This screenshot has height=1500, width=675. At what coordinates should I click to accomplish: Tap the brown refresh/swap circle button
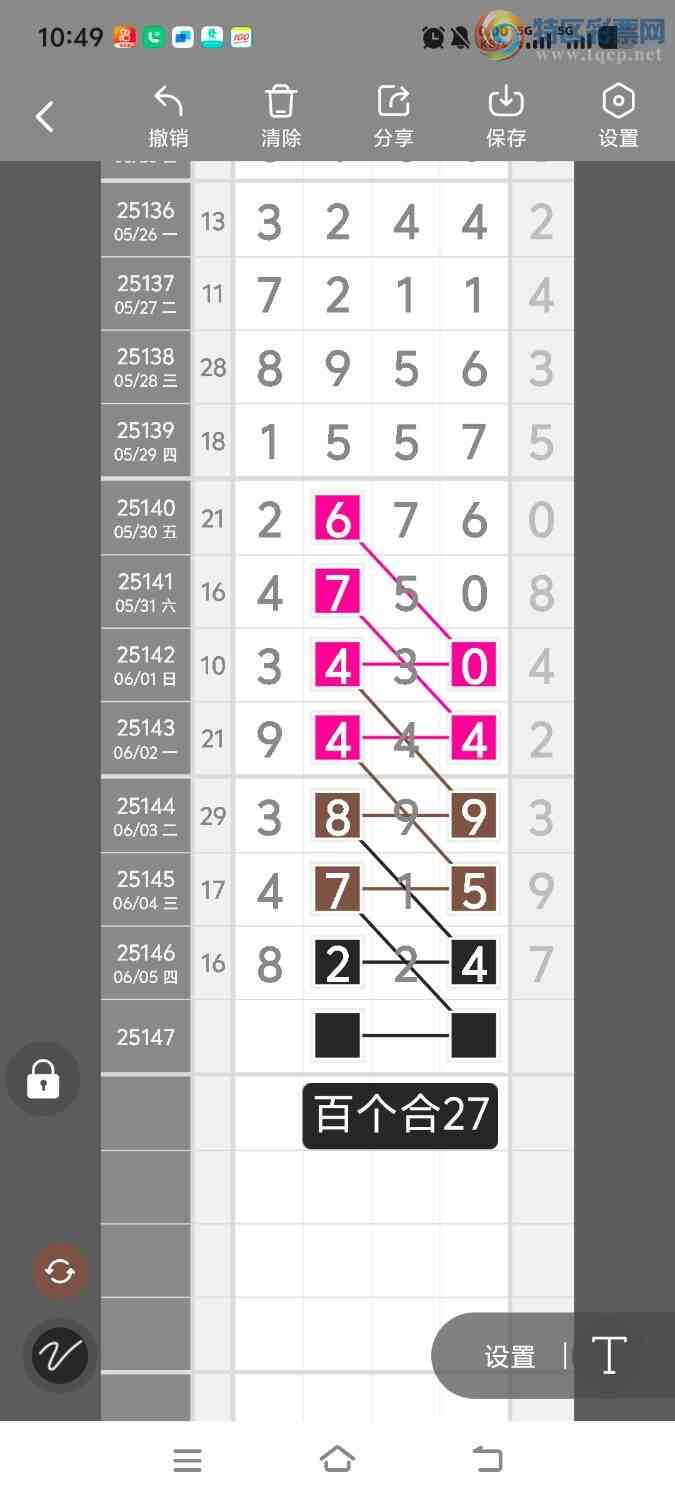tap(60, 1271)
